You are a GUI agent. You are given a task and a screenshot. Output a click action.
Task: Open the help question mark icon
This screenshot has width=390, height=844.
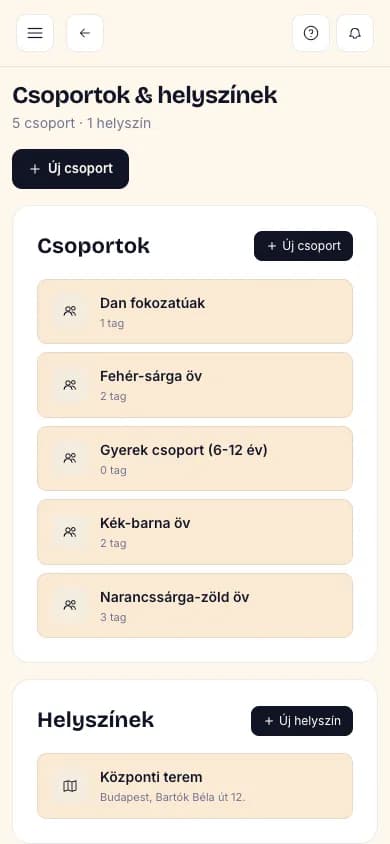pyautogui.click(x=311, y=33)
